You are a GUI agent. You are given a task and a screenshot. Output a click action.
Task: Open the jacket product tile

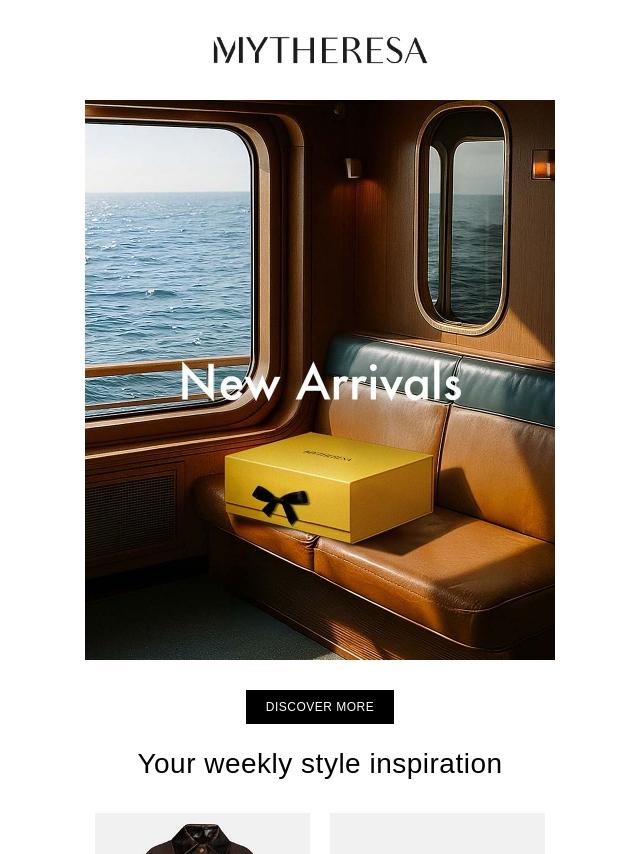pos(202,835)
